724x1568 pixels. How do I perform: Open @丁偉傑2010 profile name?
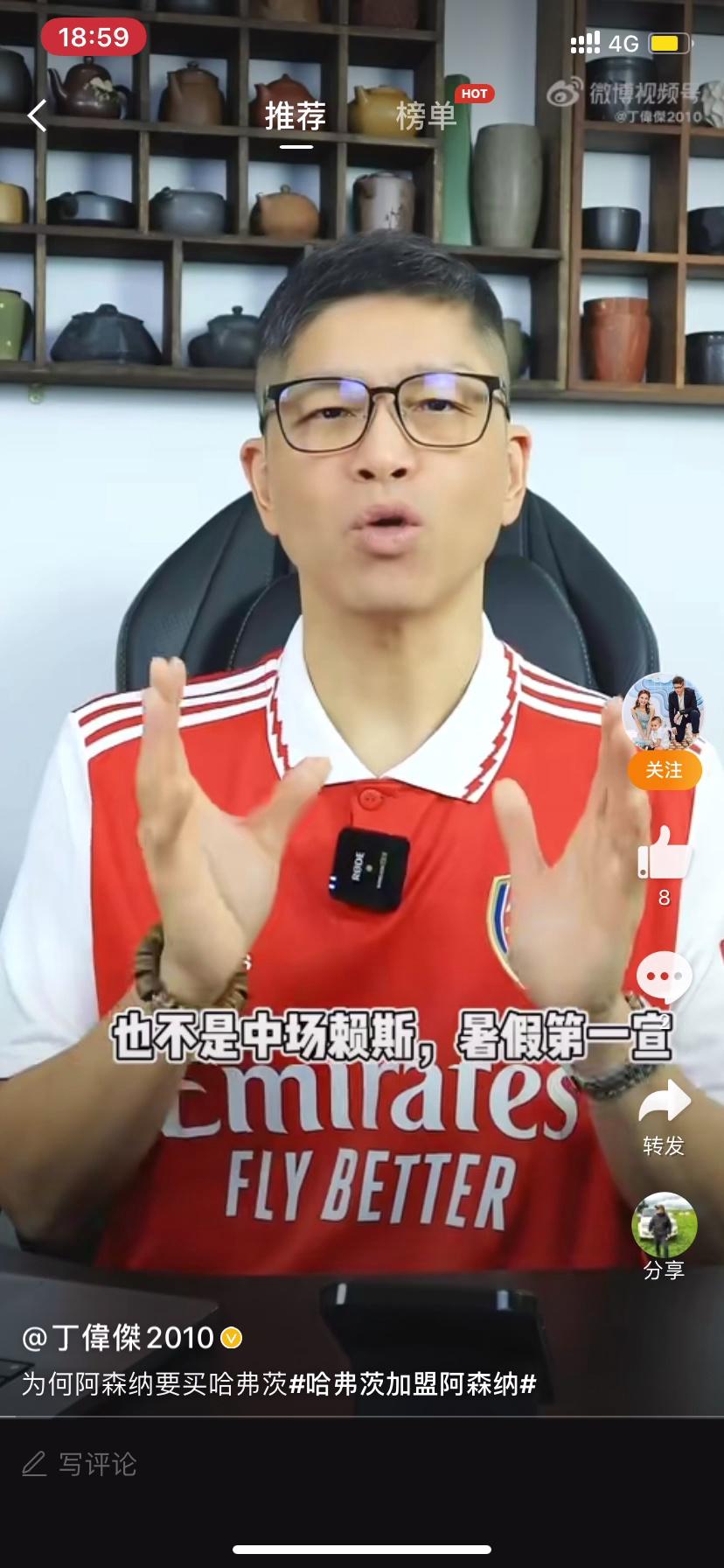click(121, 1337)
